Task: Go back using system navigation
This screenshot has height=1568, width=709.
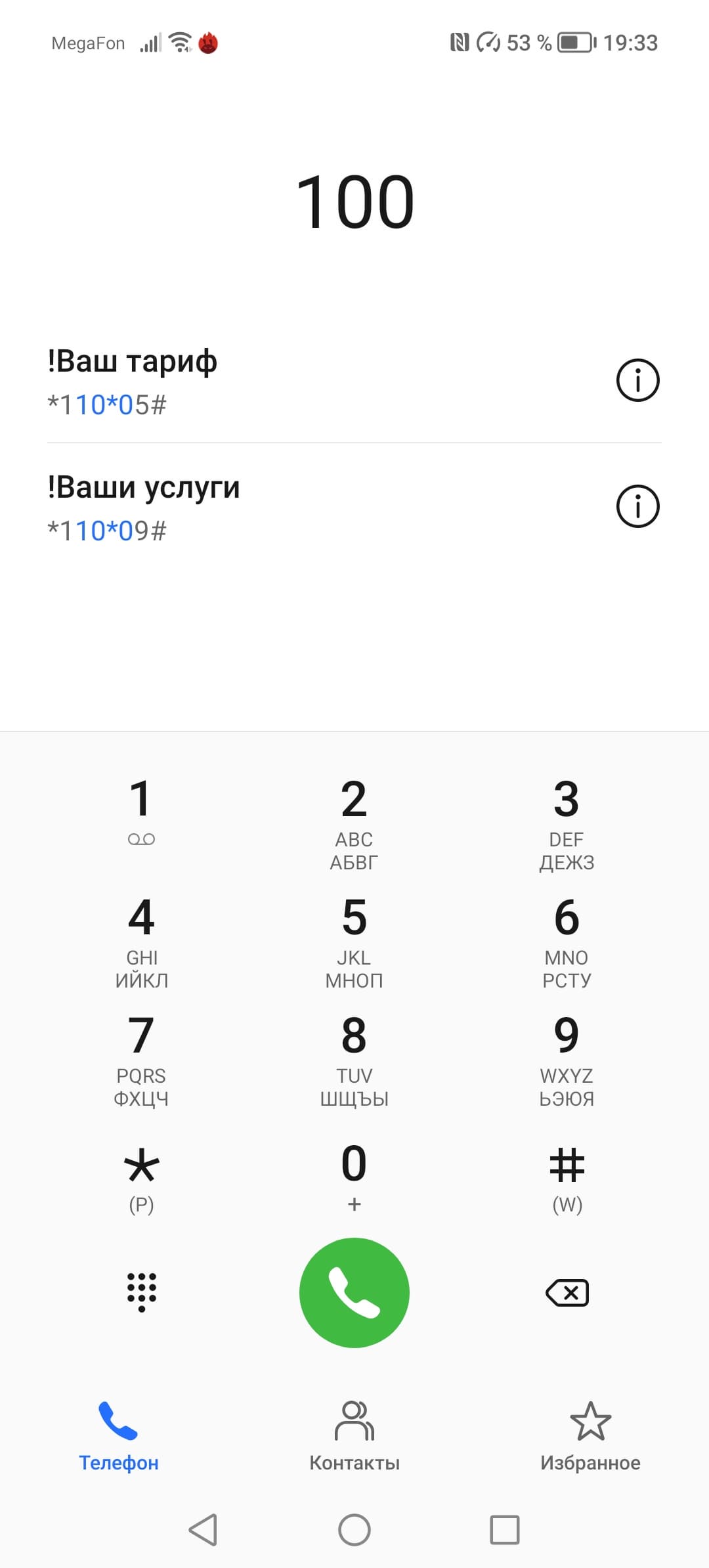Action: pos(203,1529)
